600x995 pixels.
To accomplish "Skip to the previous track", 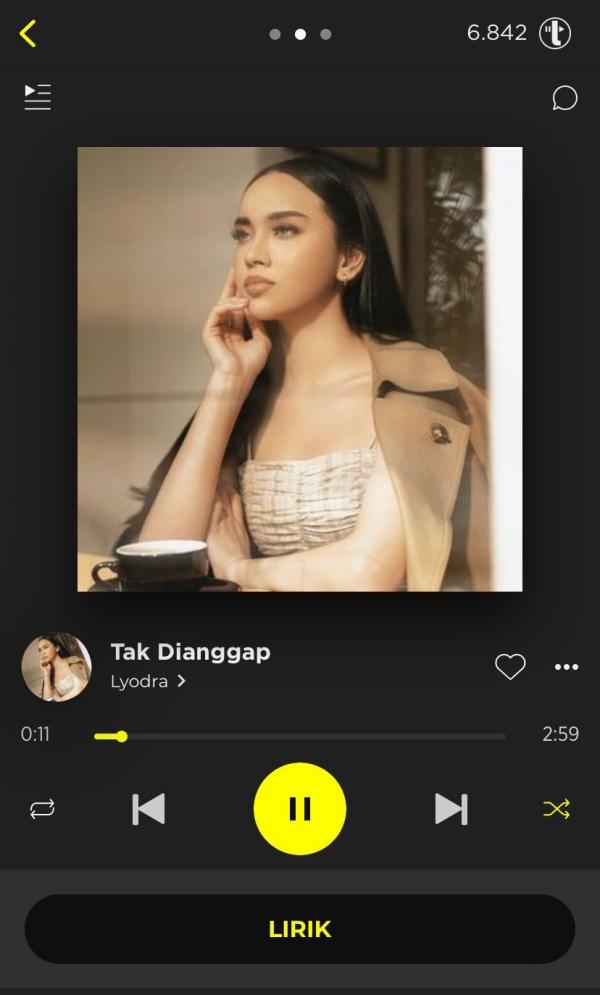I will (149, 809).
